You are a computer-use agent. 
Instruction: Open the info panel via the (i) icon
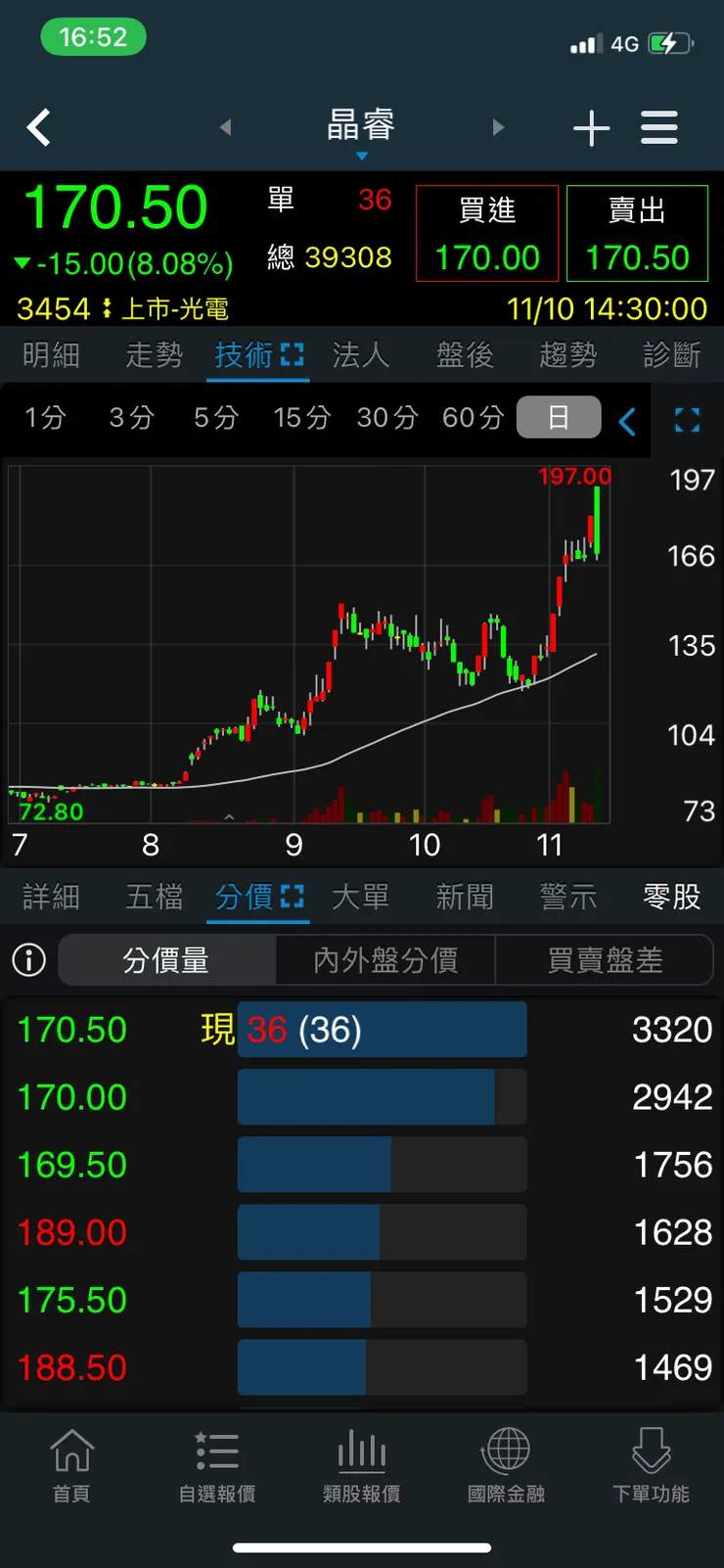click(x=28, y=959)
